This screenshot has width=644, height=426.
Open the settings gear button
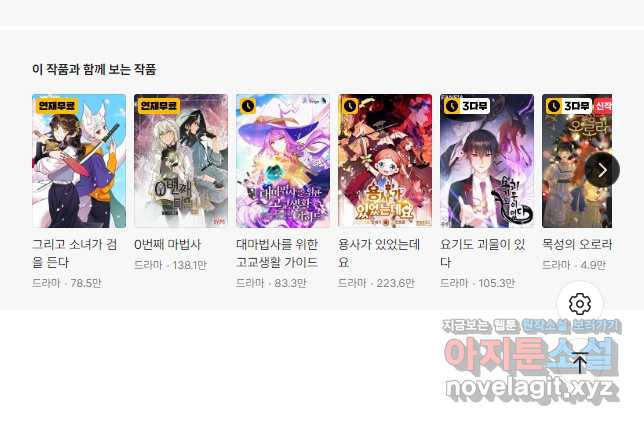(x=580, y=304)
